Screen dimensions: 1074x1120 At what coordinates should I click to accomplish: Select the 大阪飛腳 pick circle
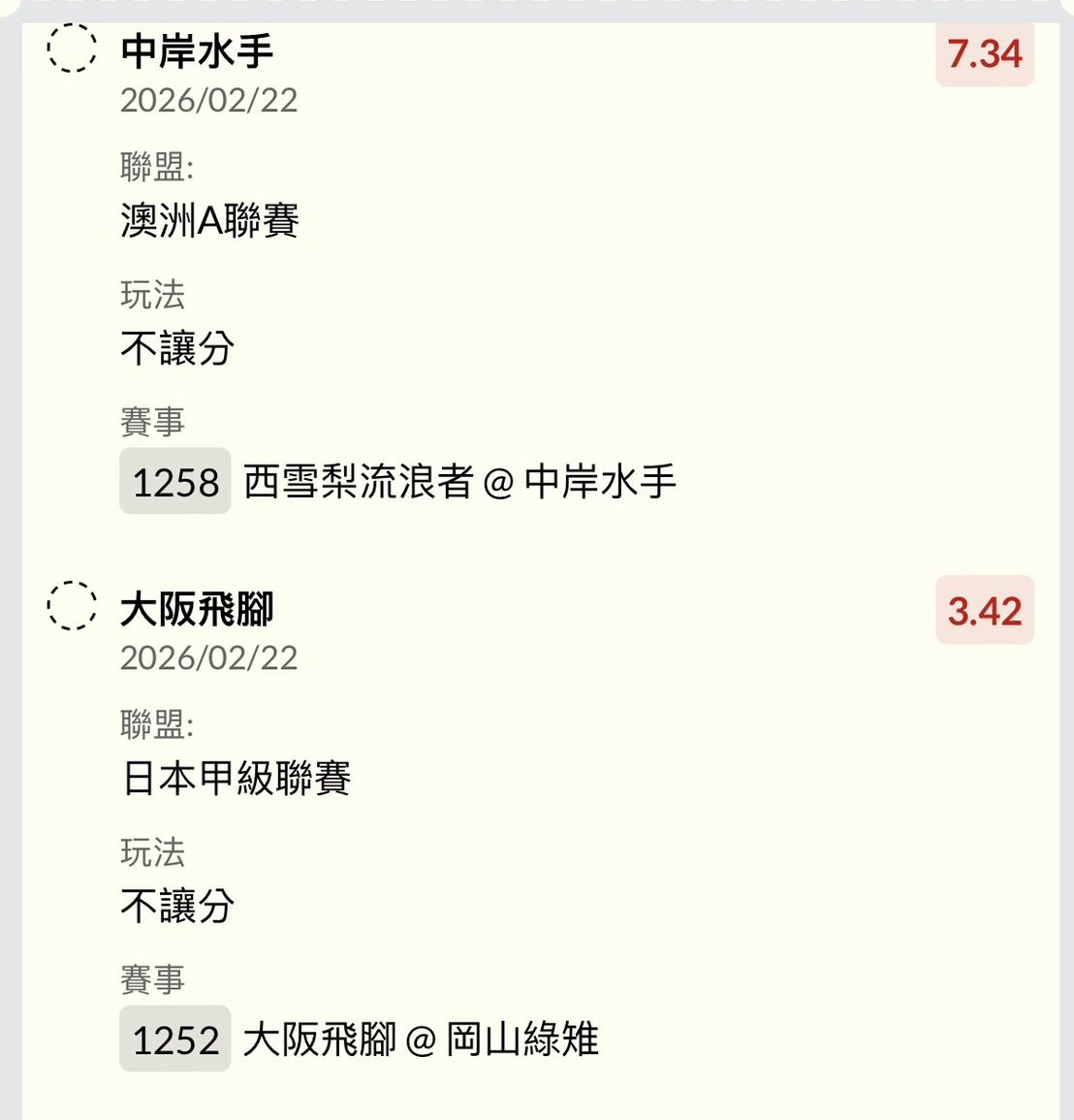click(72, 606)
